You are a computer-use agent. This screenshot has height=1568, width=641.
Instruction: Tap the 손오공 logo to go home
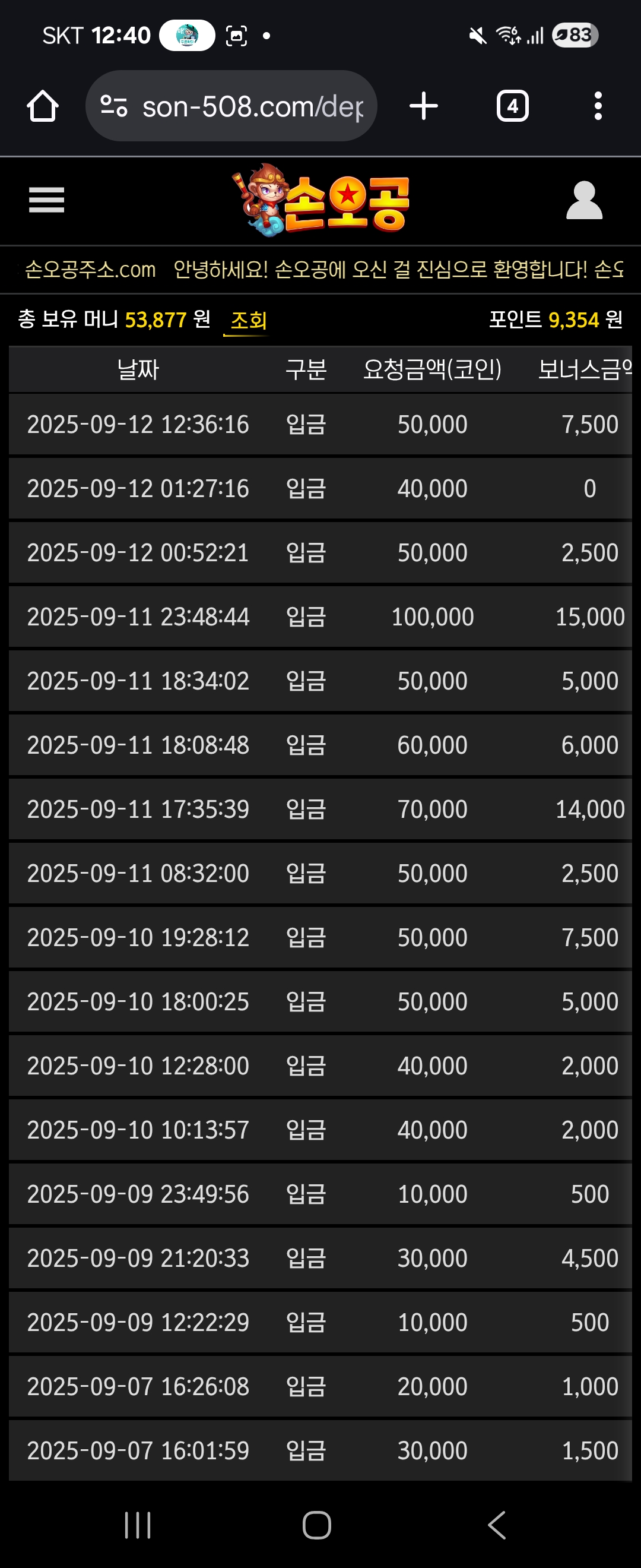tap(321, 200)
